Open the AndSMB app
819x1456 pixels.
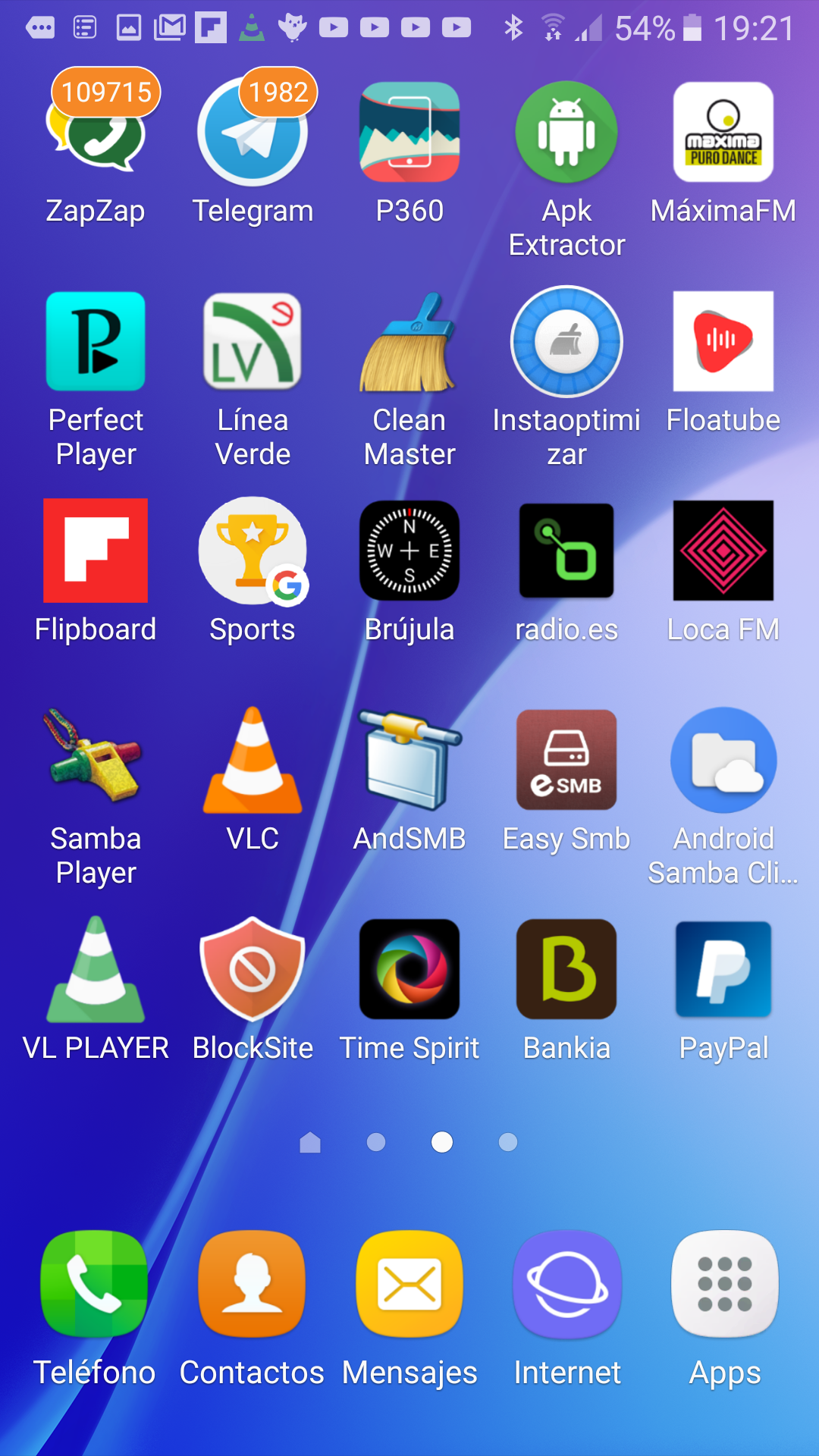coord(409,761)
